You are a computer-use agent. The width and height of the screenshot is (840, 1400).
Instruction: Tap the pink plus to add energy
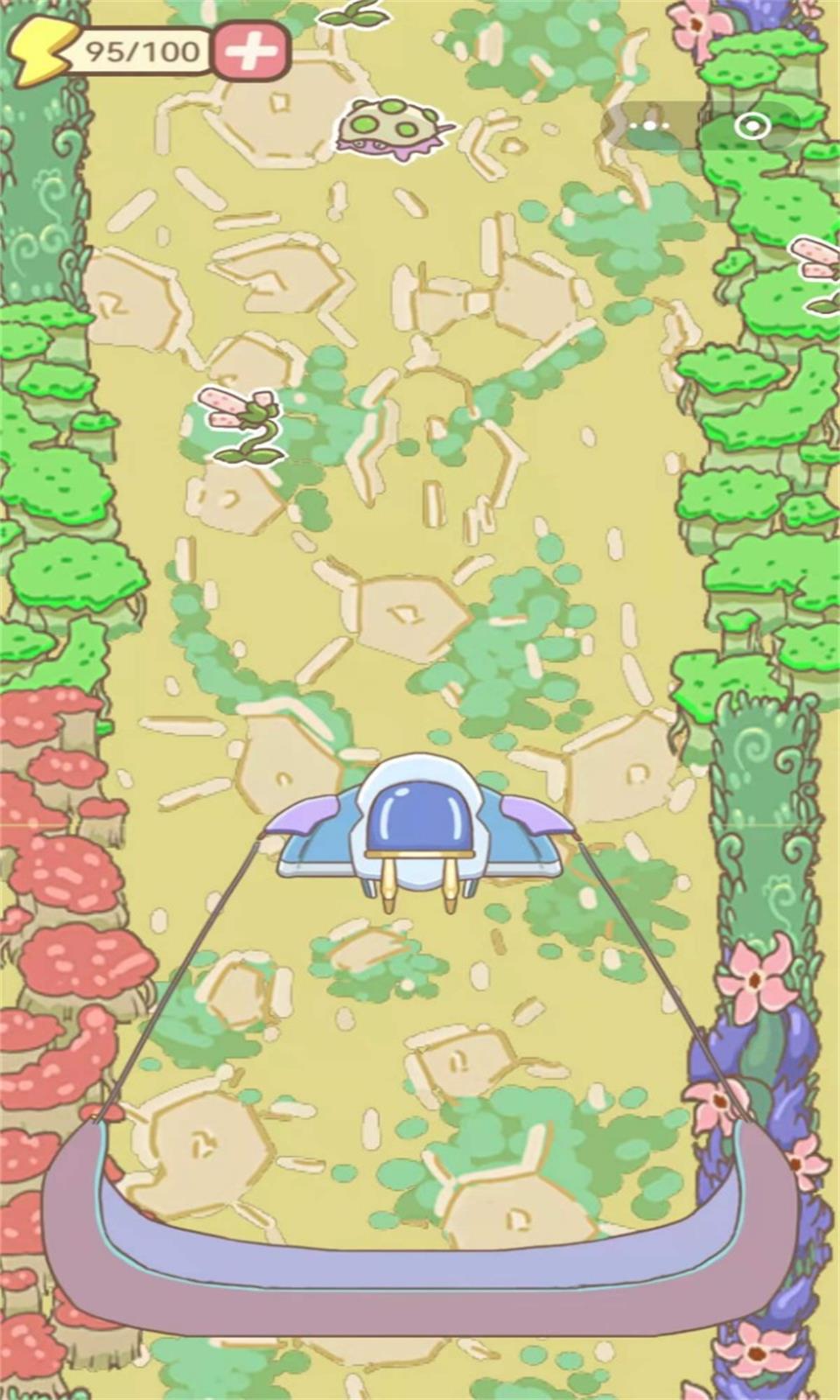[252, 52]
